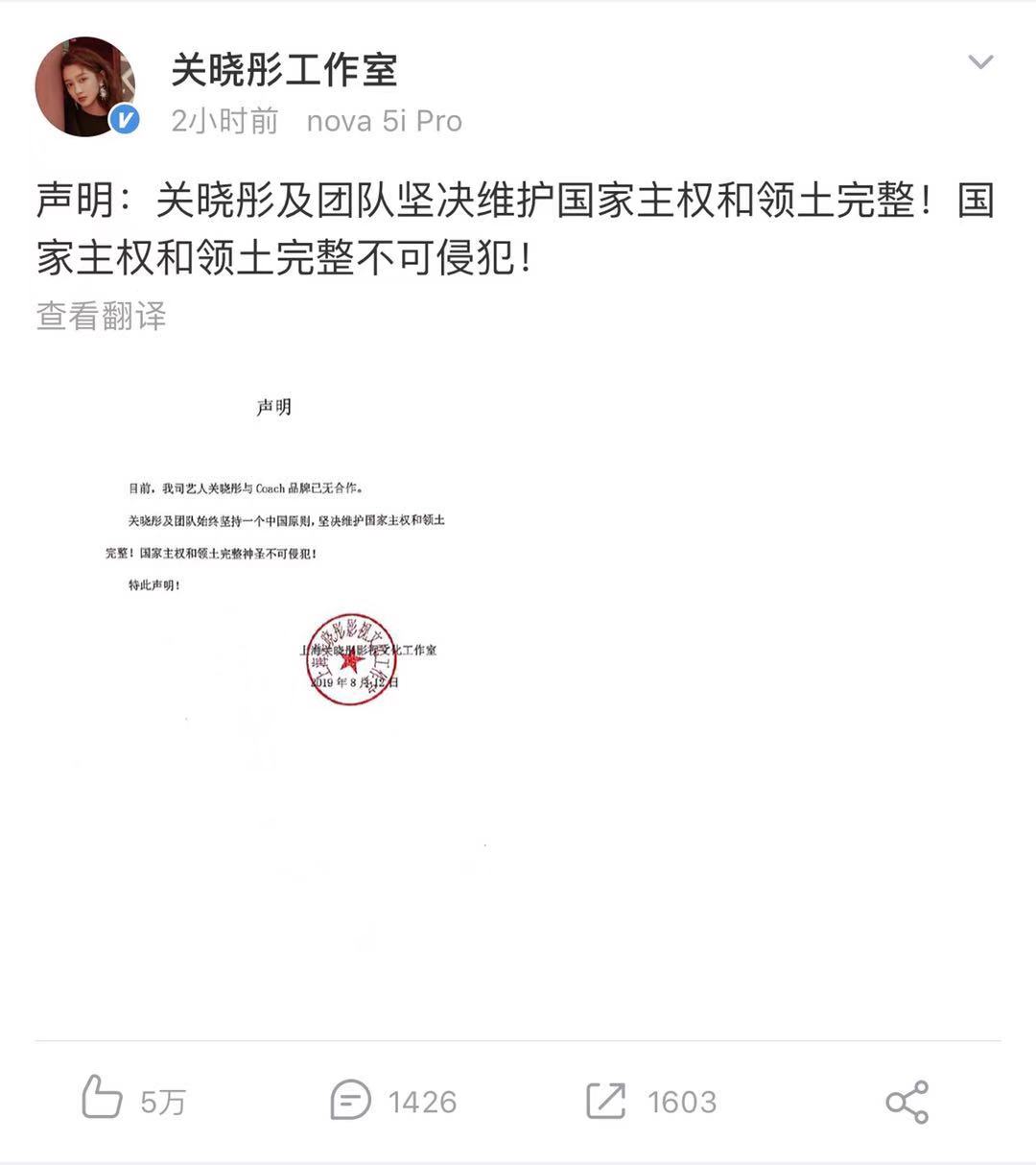Screen dimensions: 1036x1165
Task: Share the post via the share-nodes icon
Action: tap(909, 1101)
